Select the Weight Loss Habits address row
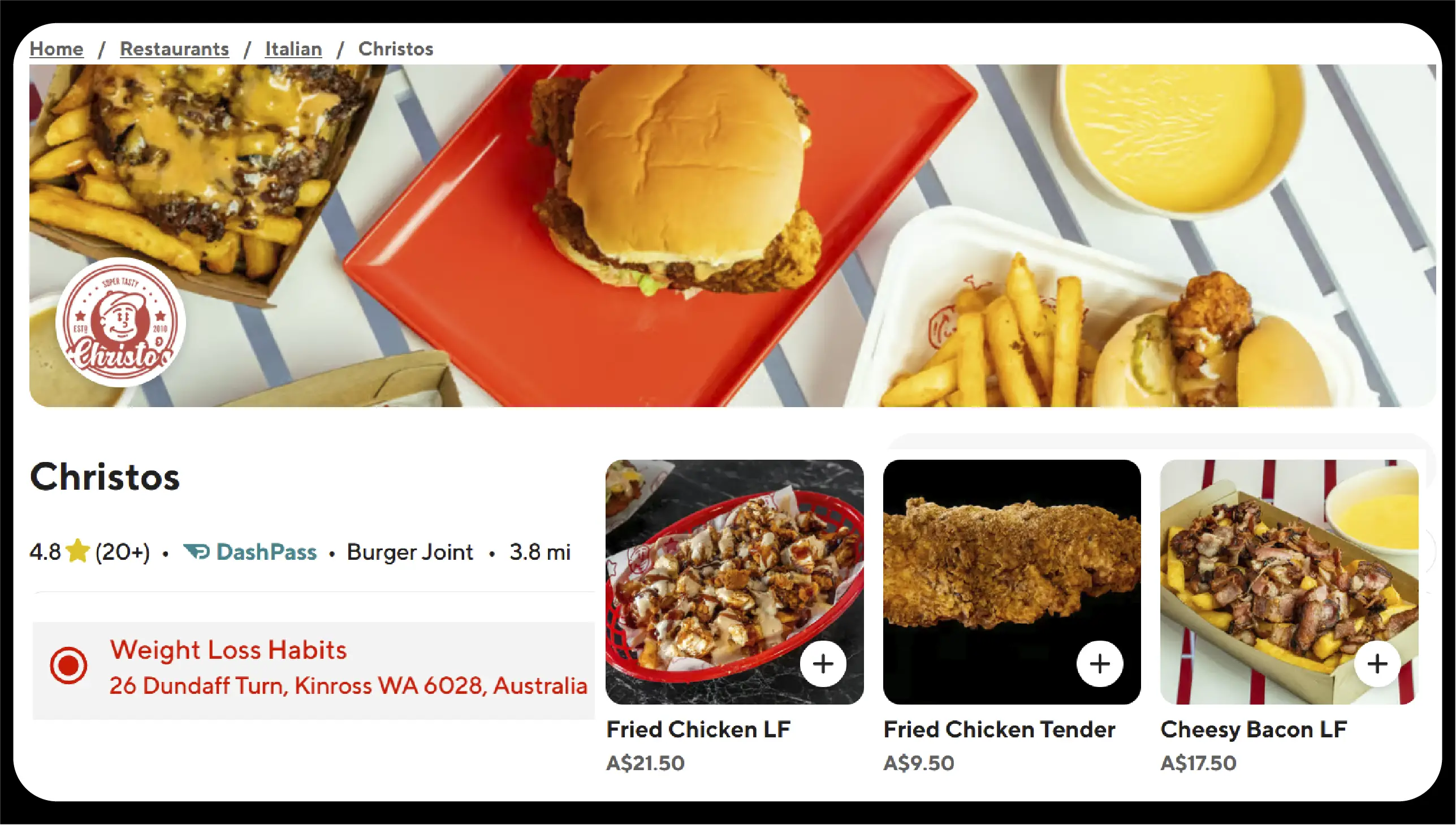 click(313, 670)
